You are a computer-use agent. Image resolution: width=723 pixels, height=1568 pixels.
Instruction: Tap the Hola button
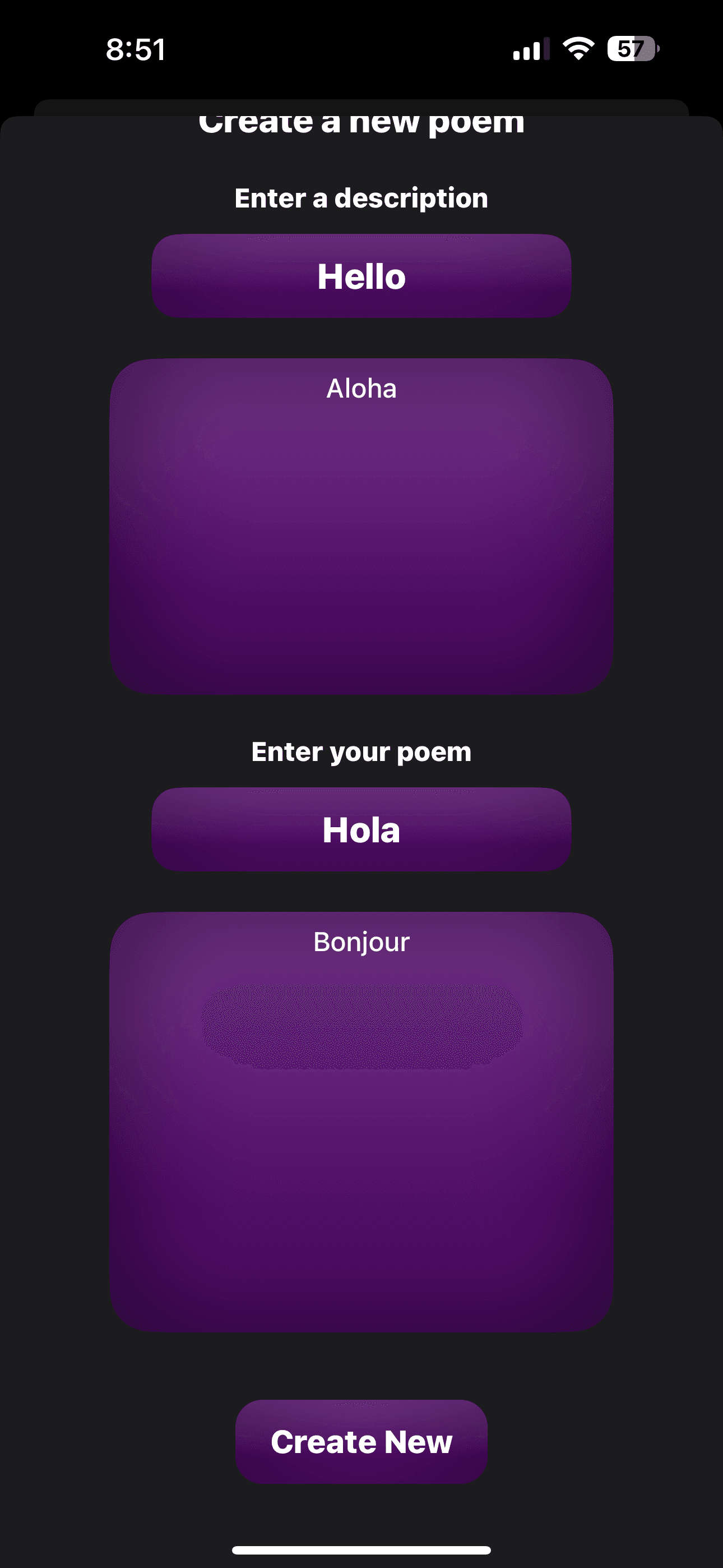point(361,829)
